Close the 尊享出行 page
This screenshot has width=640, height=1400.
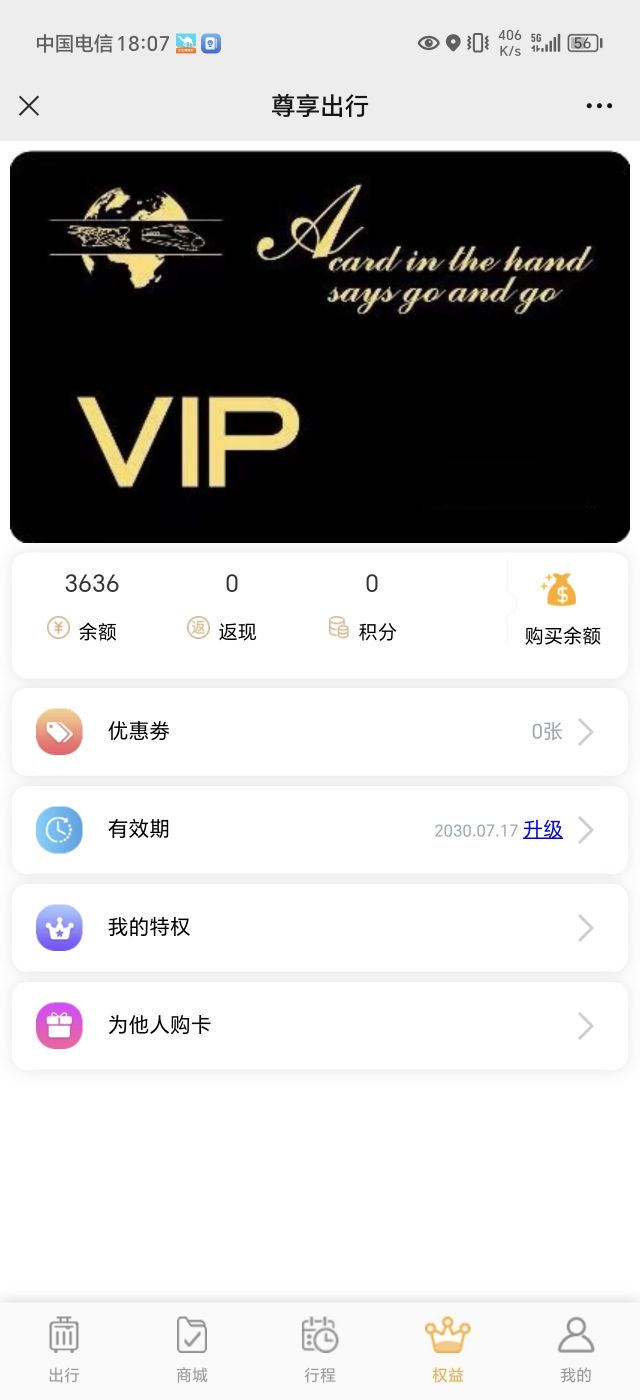pyautogui.click(x=29, y=106)
